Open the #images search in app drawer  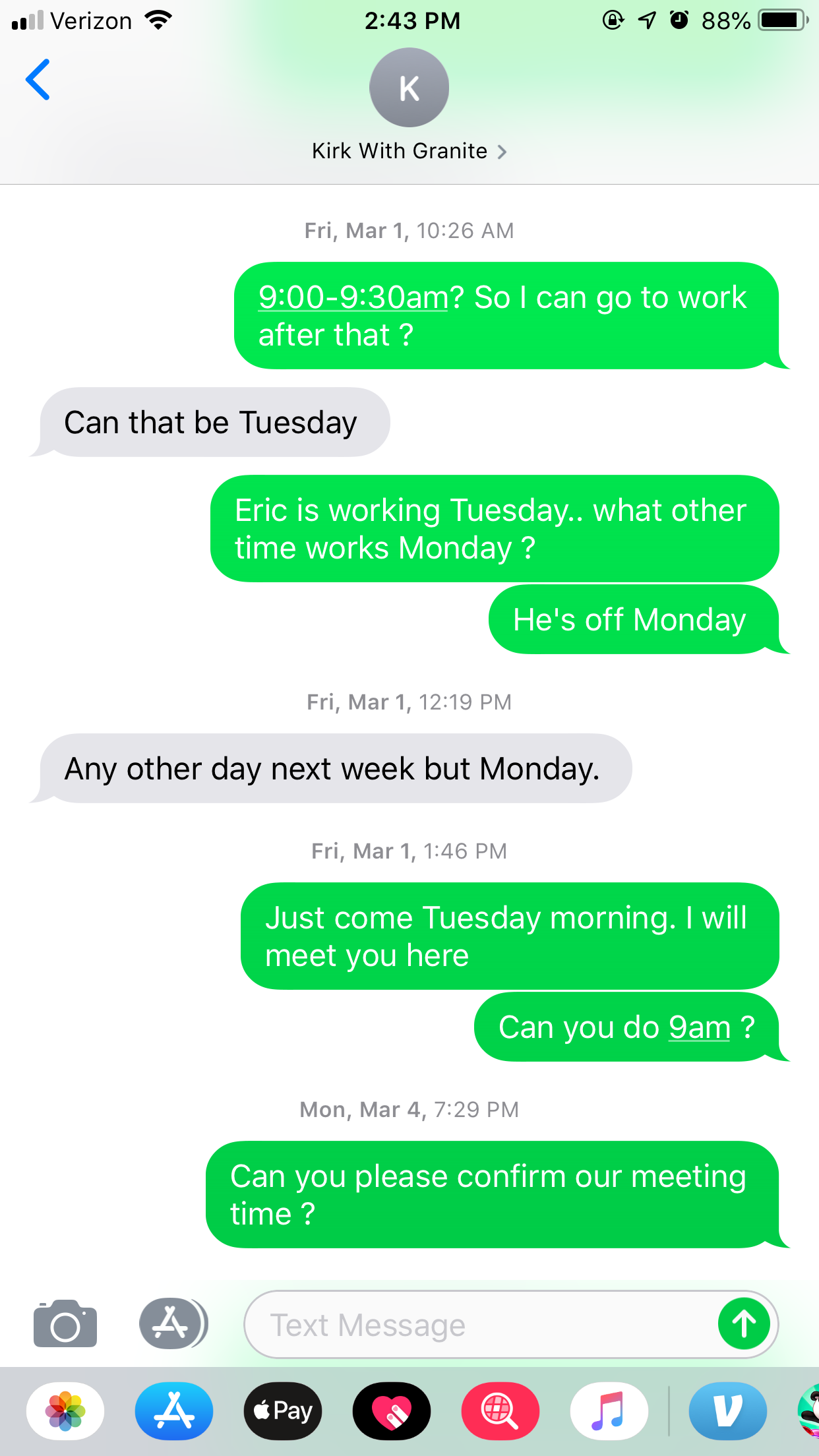[x=501, y=1411]
